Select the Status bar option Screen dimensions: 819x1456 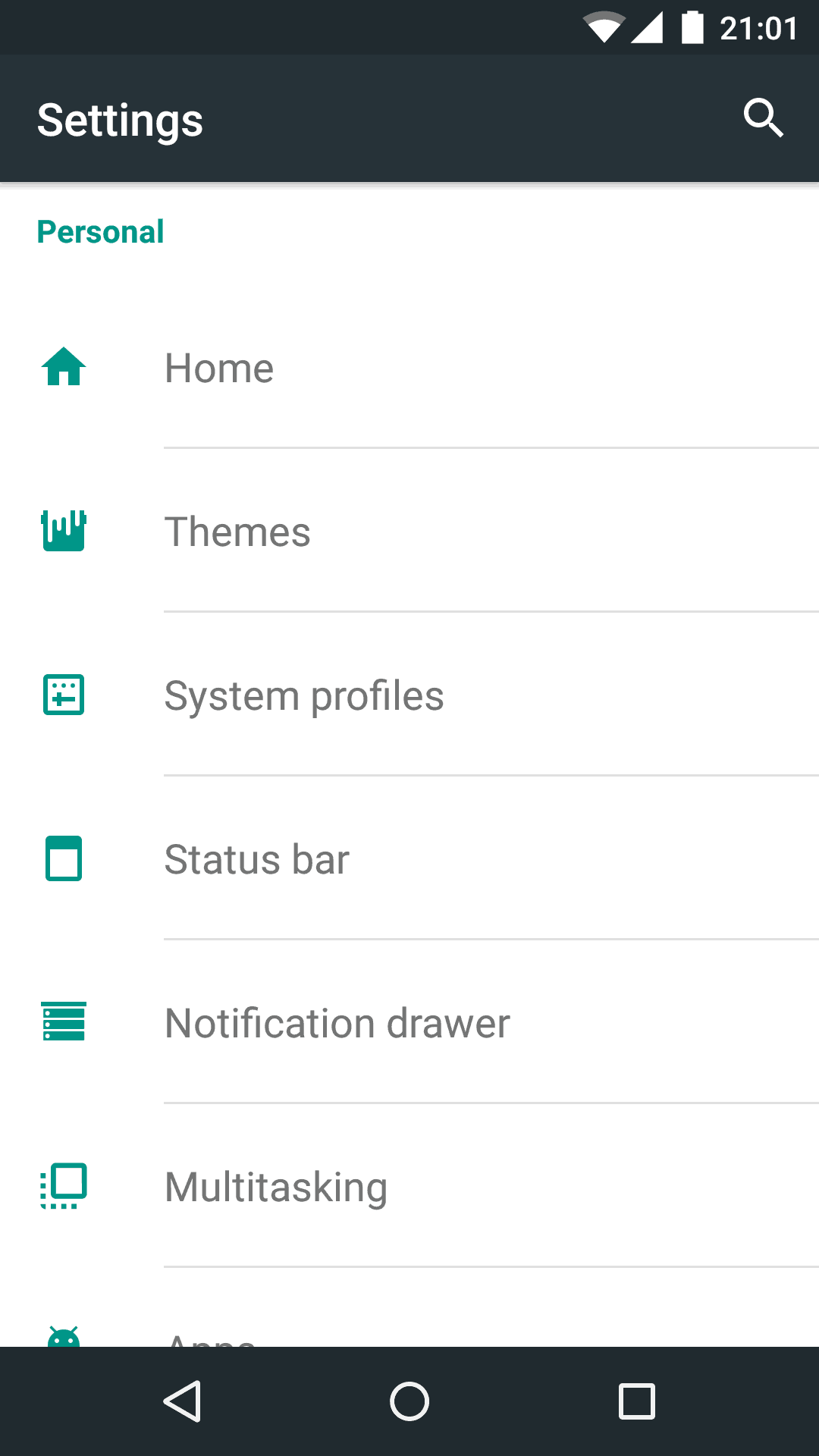(409, 860)
